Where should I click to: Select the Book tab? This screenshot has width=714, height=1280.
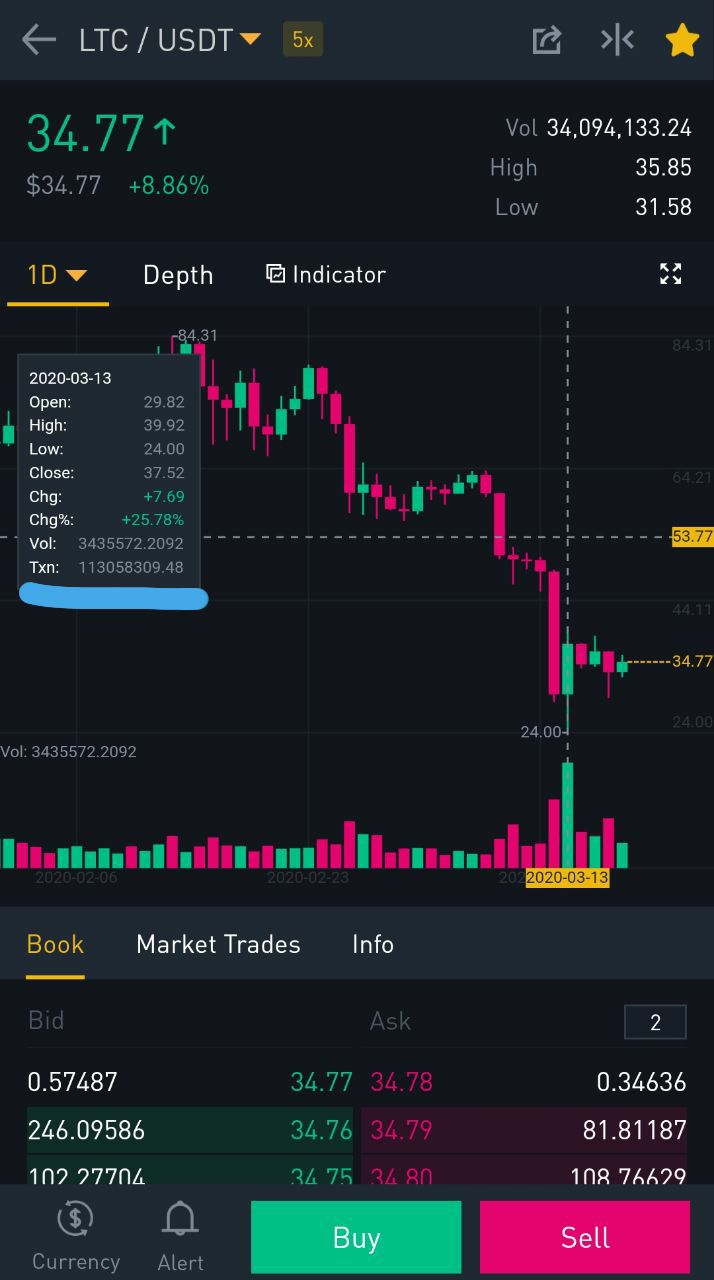(55, 944)
